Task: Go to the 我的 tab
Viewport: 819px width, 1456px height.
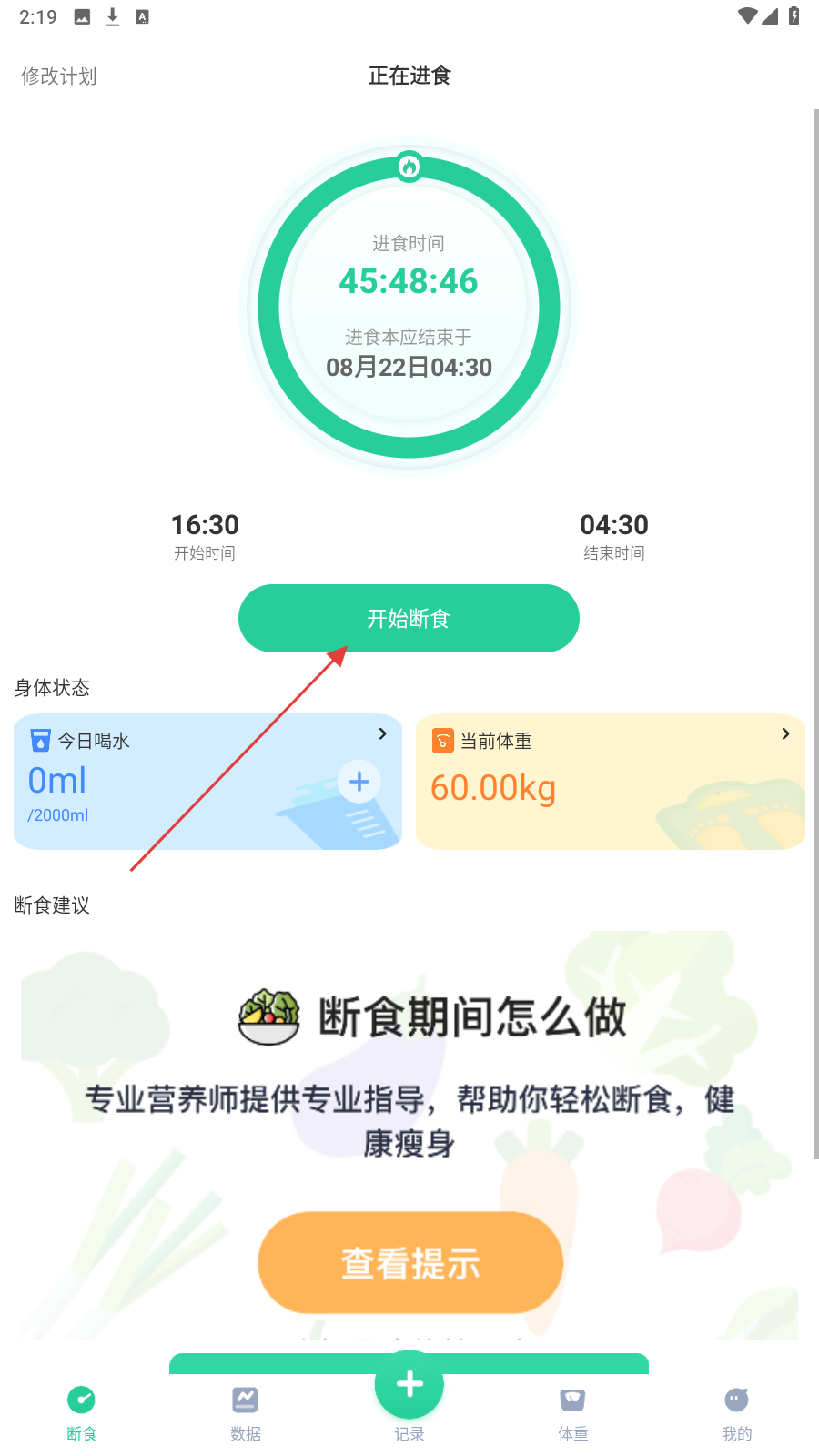Action: coord(737,1413)
